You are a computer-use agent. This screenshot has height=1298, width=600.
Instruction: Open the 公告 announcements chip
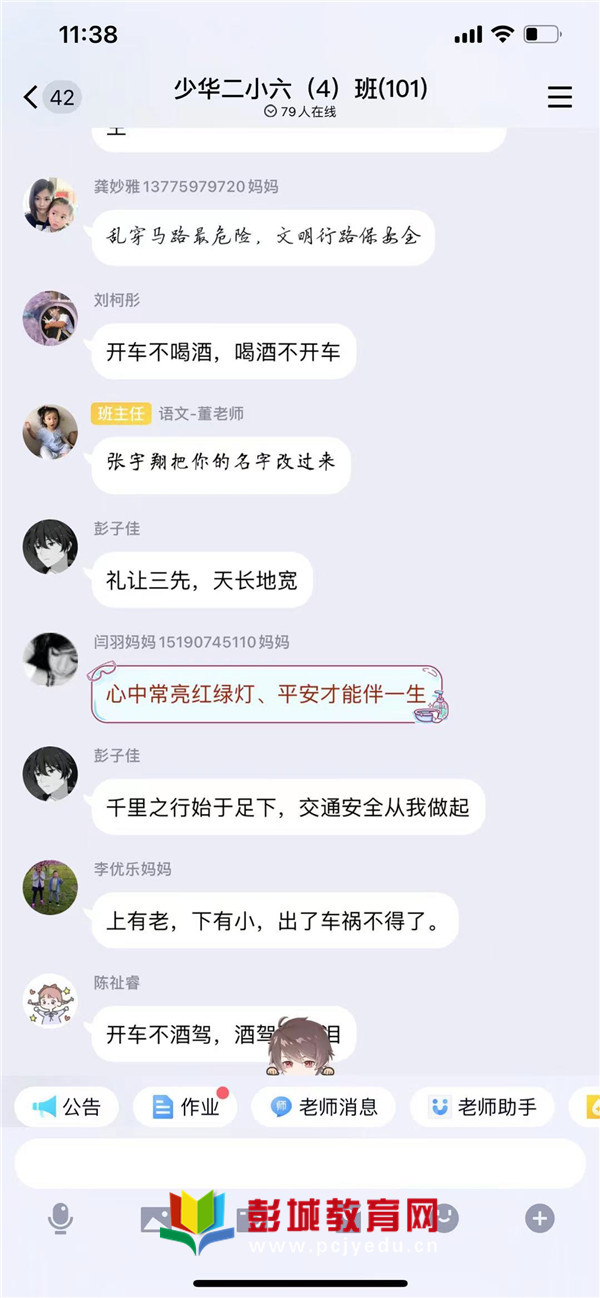(67, 1107)
